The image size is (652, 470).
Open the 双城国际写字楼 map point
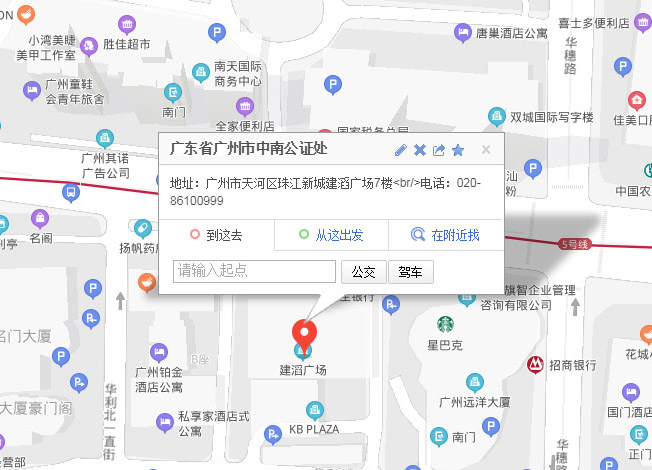497,116
